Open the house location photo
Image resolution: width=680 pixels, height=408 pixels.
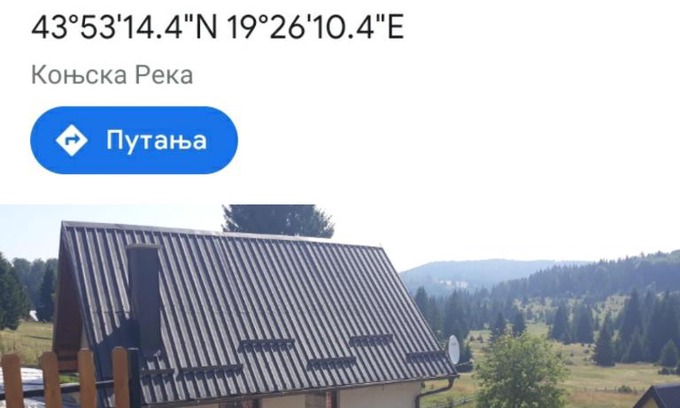[x=340, y=310]
